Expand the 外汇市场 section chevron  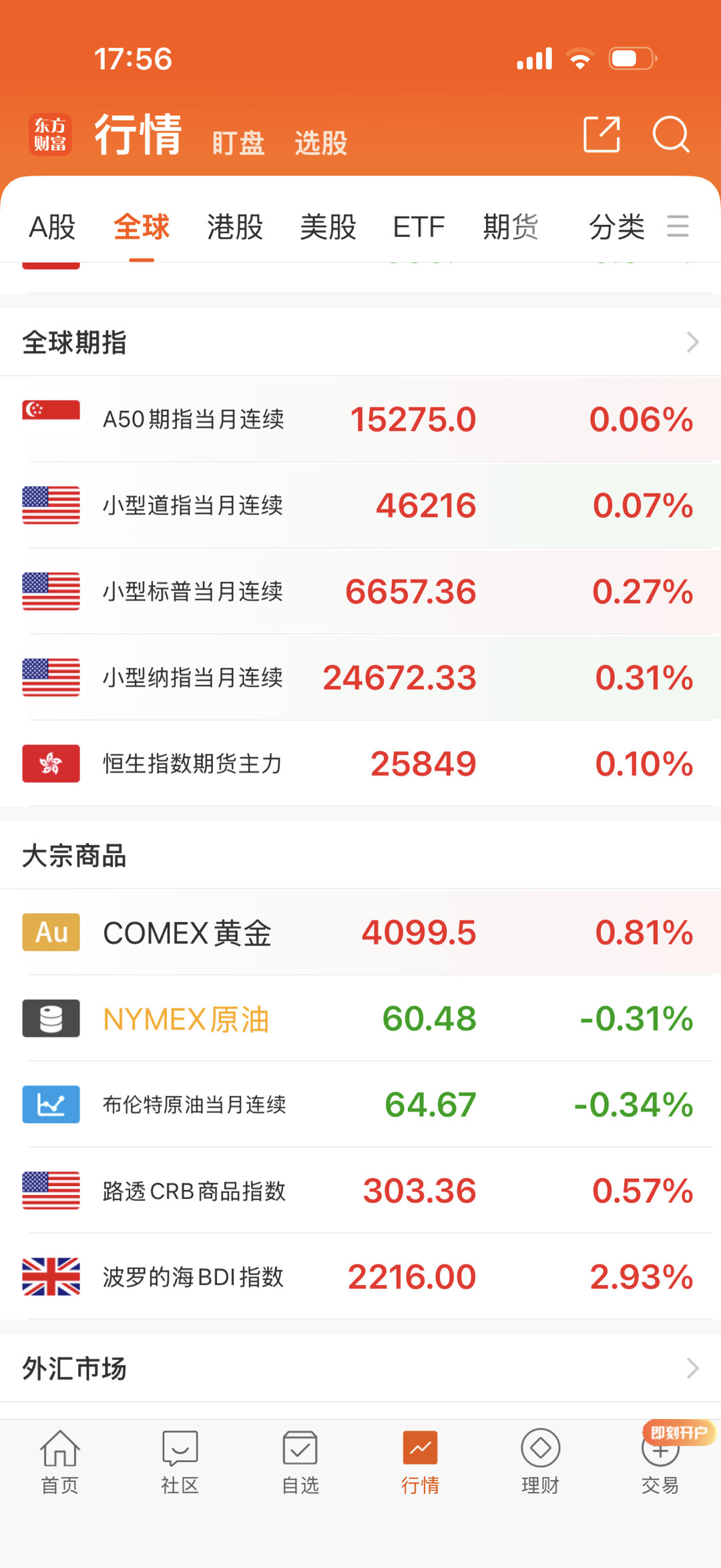[692, 1368]
